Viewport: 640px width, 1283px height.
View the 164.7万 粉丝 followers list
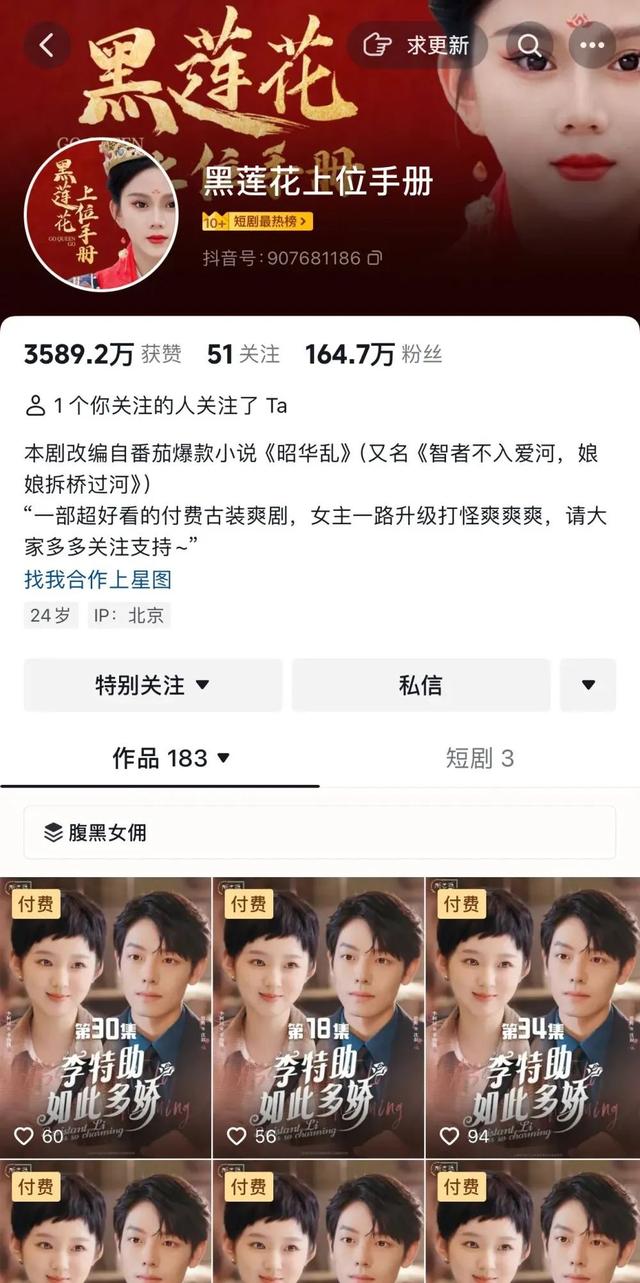click(372, 354)
